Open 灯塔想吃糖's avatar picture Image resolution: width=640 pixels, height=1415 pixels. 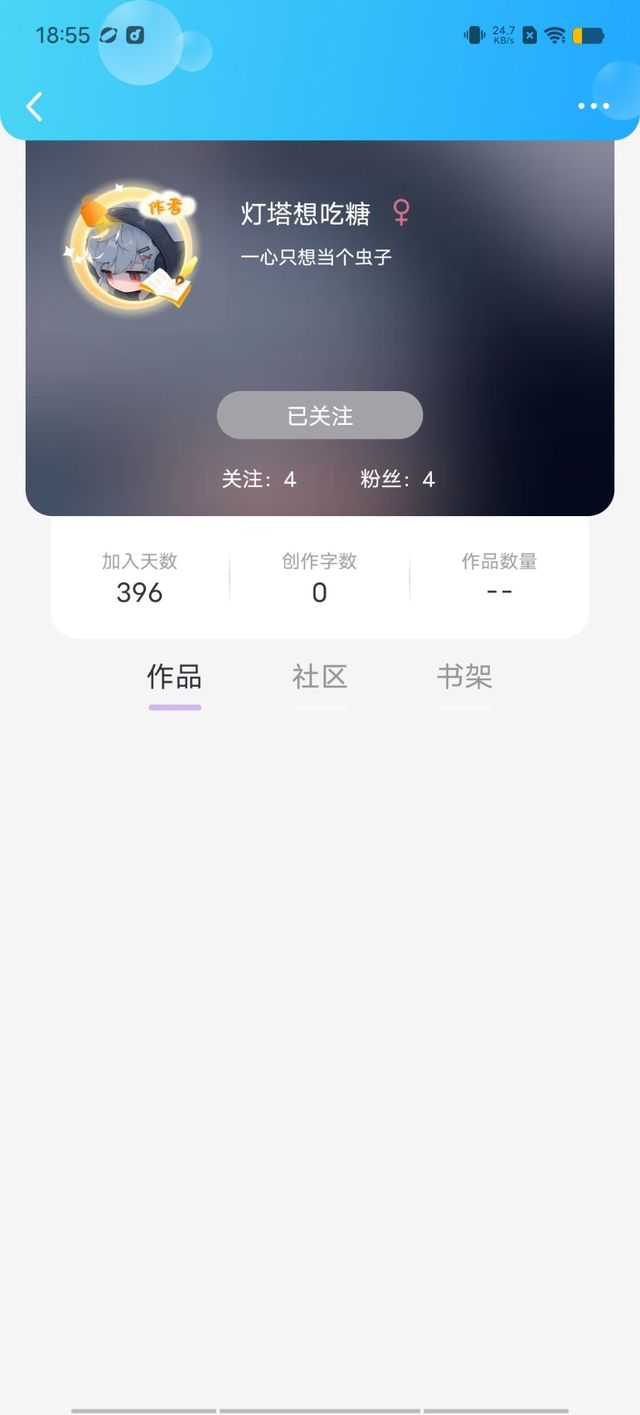(x=130, y=248)
